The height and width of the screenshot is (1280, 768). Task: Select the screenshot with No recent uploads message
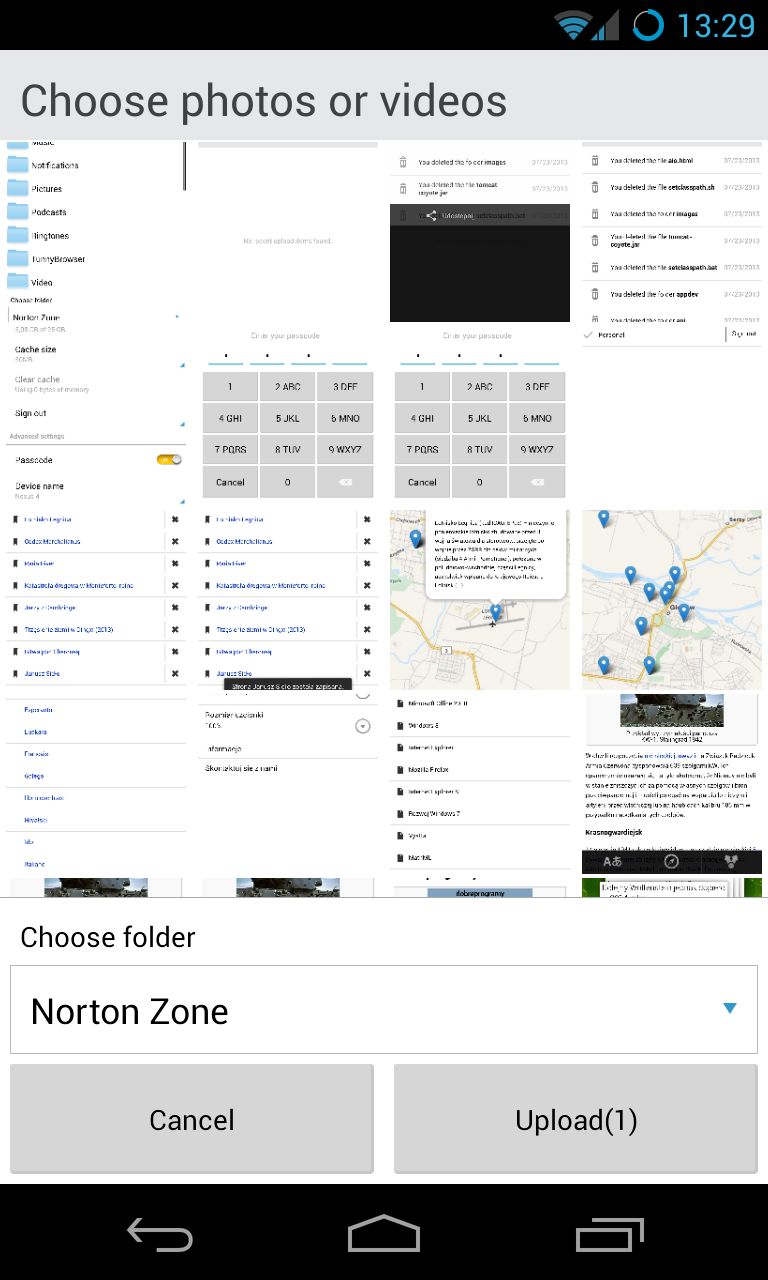pos(288,320)
